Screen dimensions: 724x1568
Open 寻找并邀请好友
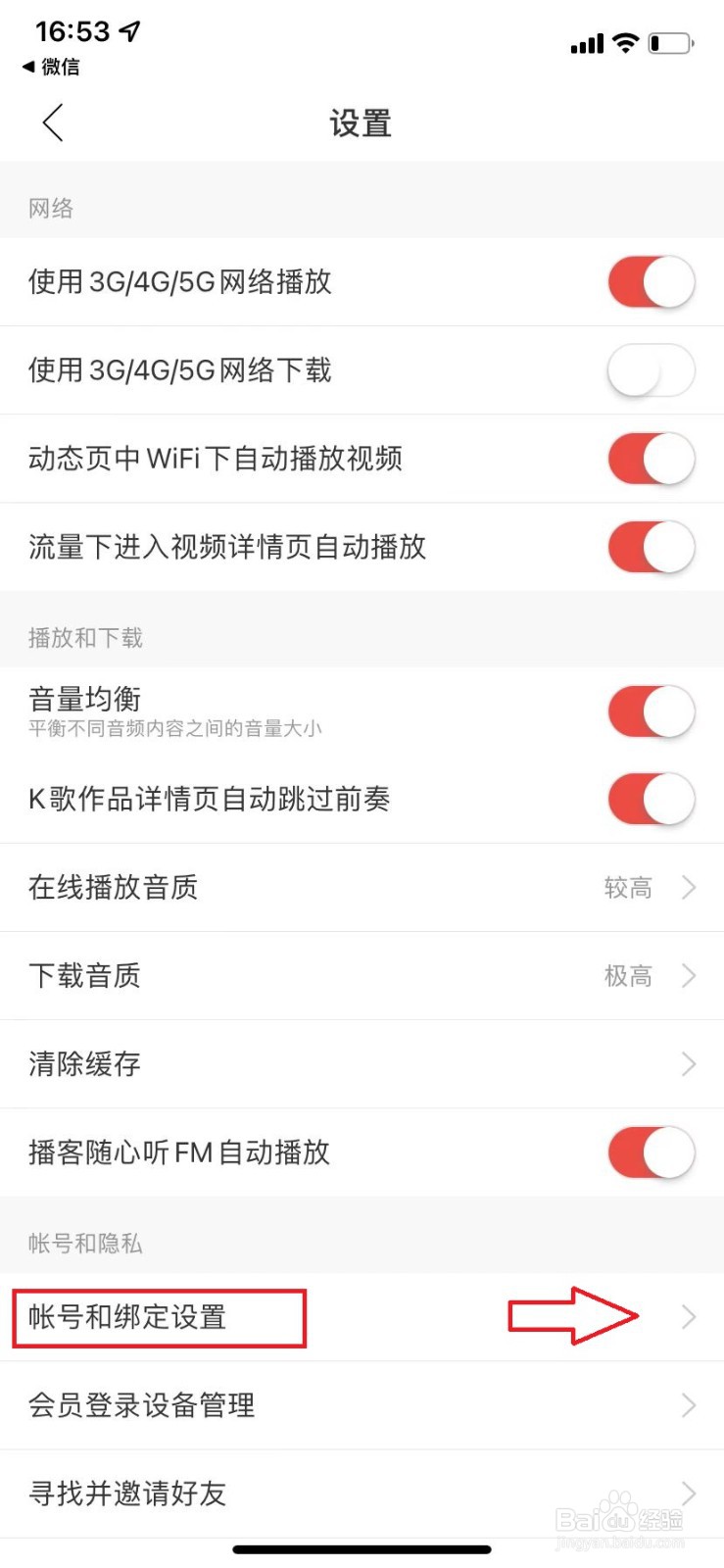pos(362,1494)
